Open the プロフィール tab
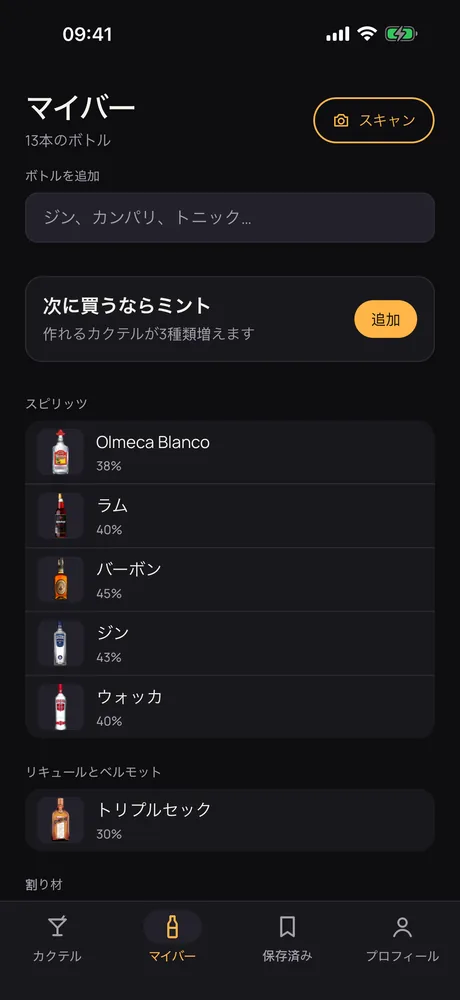 [402, 939]
